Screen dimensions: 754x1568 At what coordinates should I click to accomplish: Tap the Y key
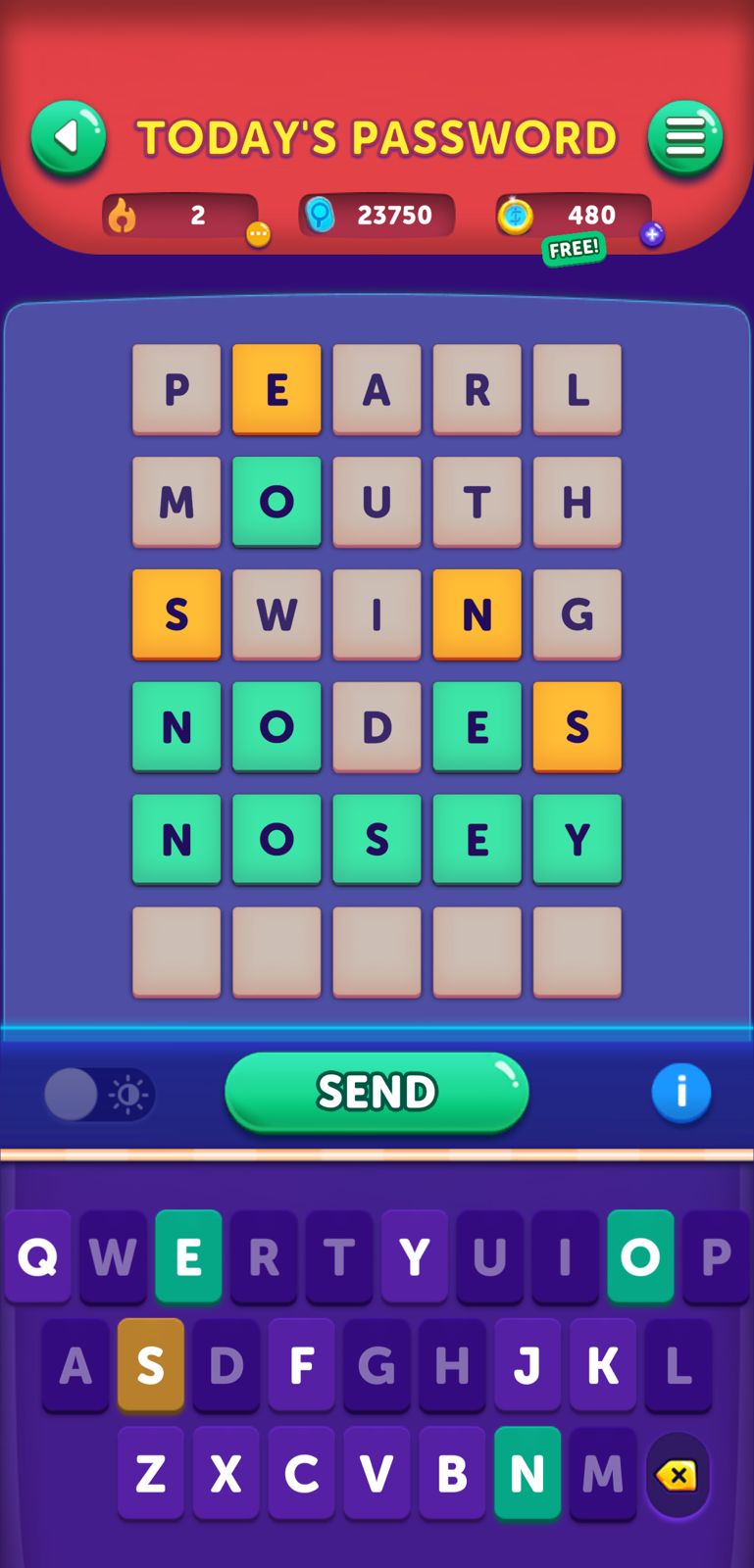(x=415, y=1255)
